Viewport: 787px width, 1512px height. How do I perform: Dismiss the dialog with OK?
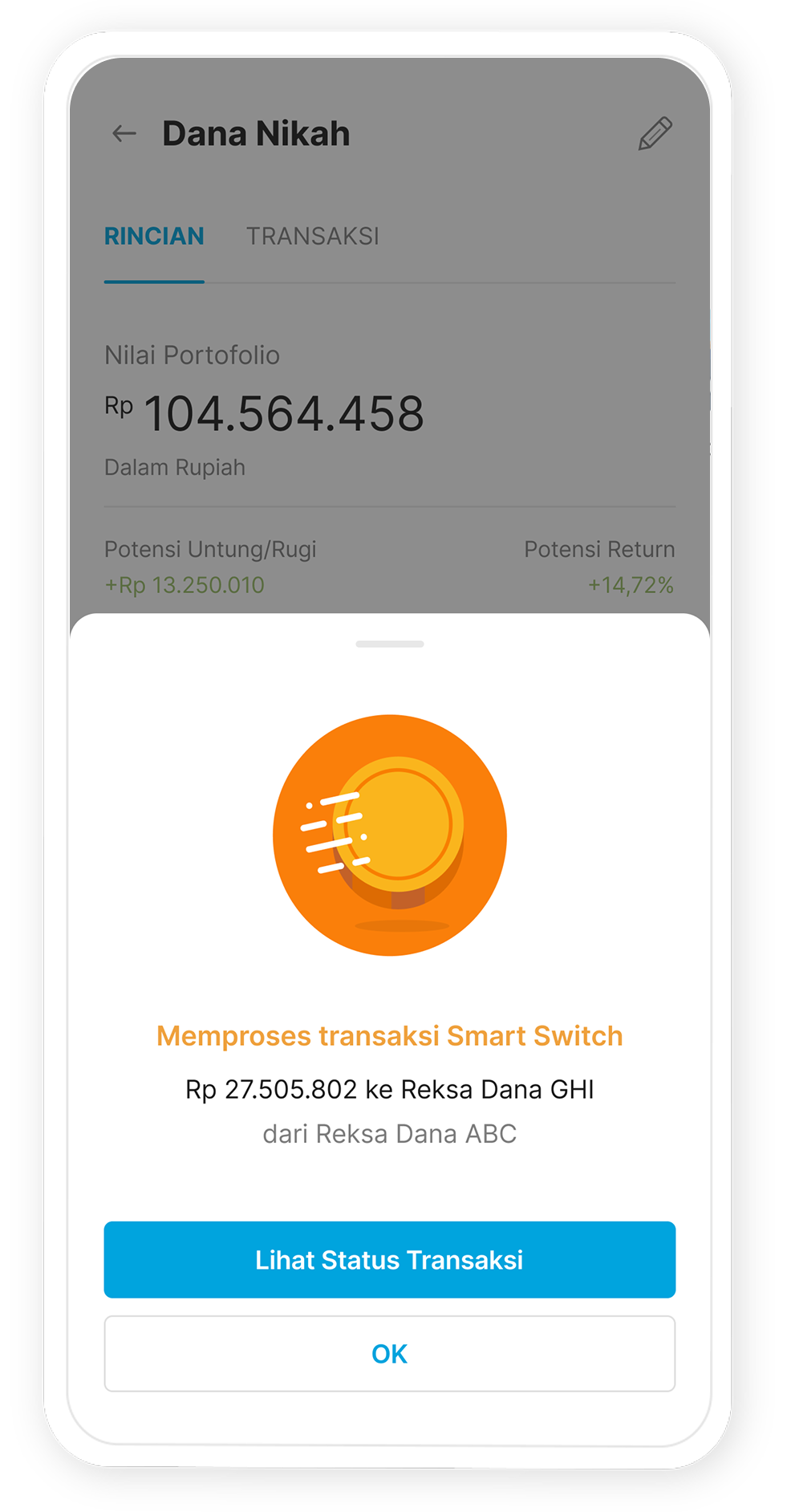coord(389,1354)
